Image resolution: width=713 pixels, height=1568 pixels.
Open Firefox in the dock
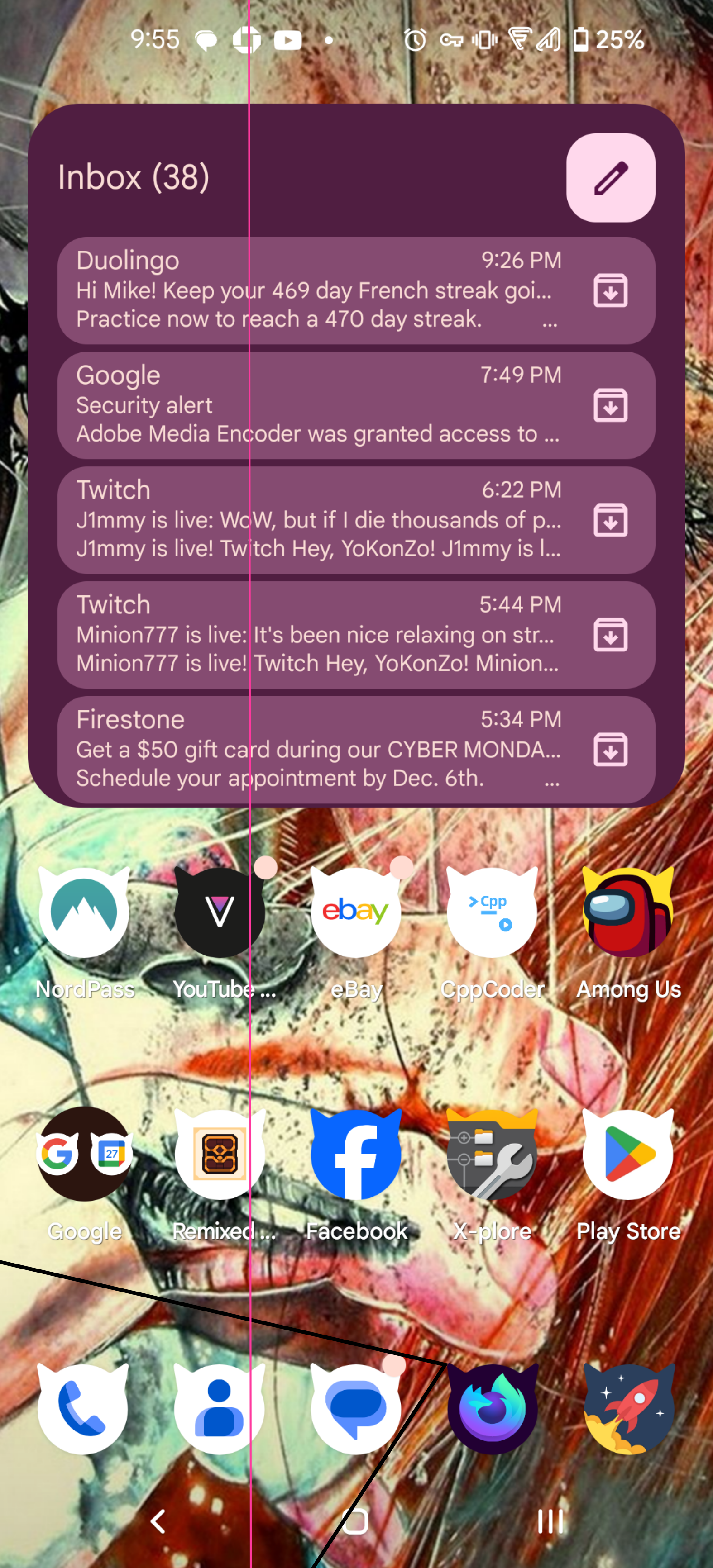(492, 1408)
